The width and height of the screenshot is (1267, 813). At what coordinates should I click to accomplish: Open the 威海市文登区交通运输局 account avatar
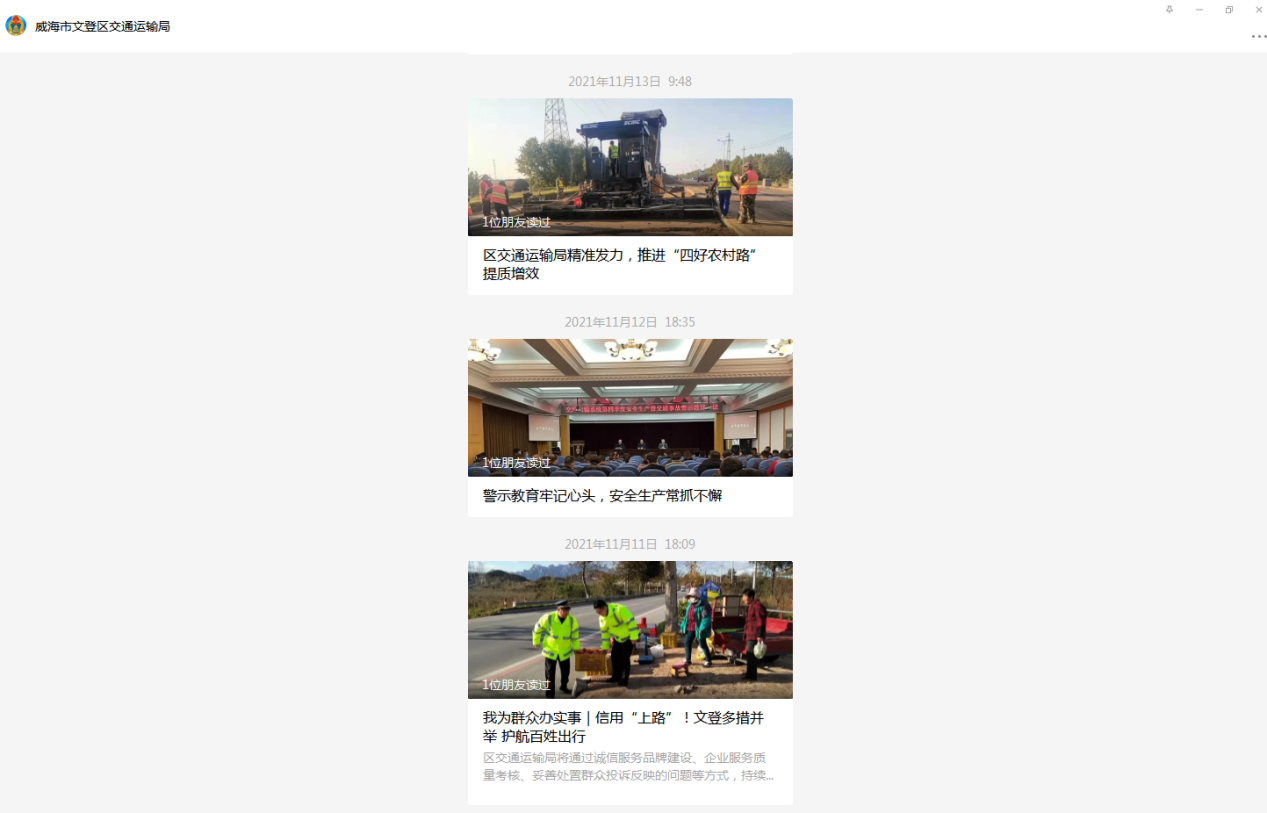pos(16,26)
